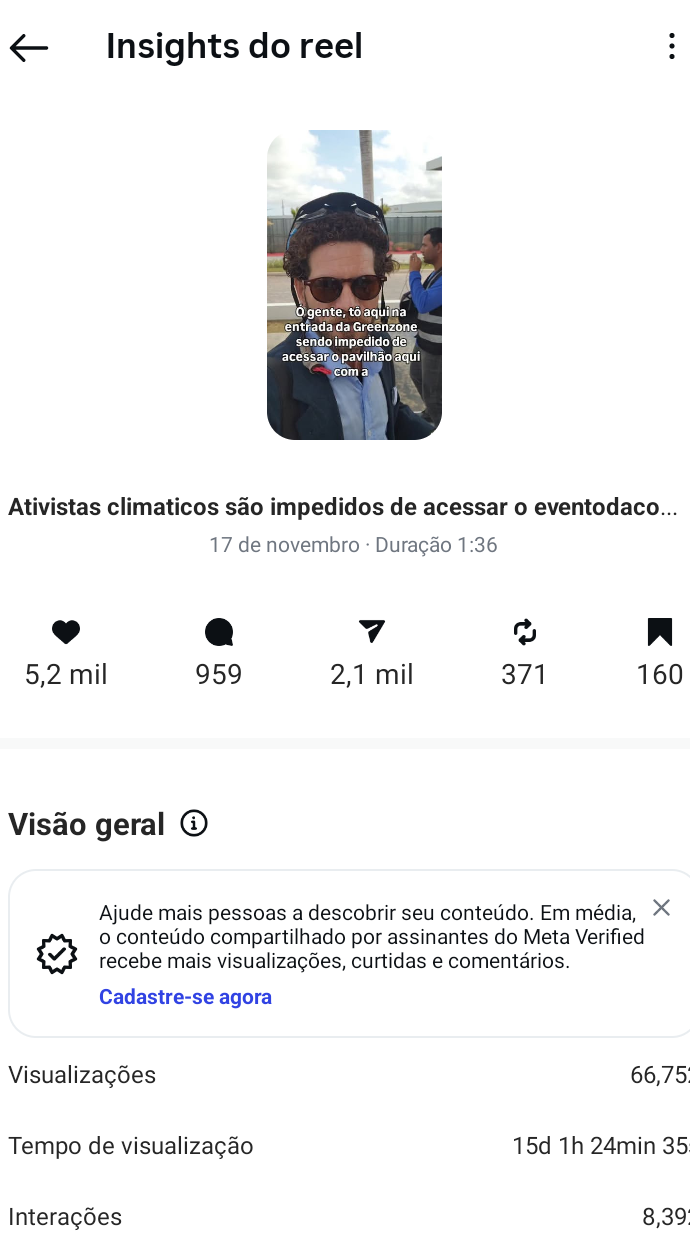The image size is (690, 1233).
Task: Tap the info icon beside Visão geral
Action: (x=194, y=824)
